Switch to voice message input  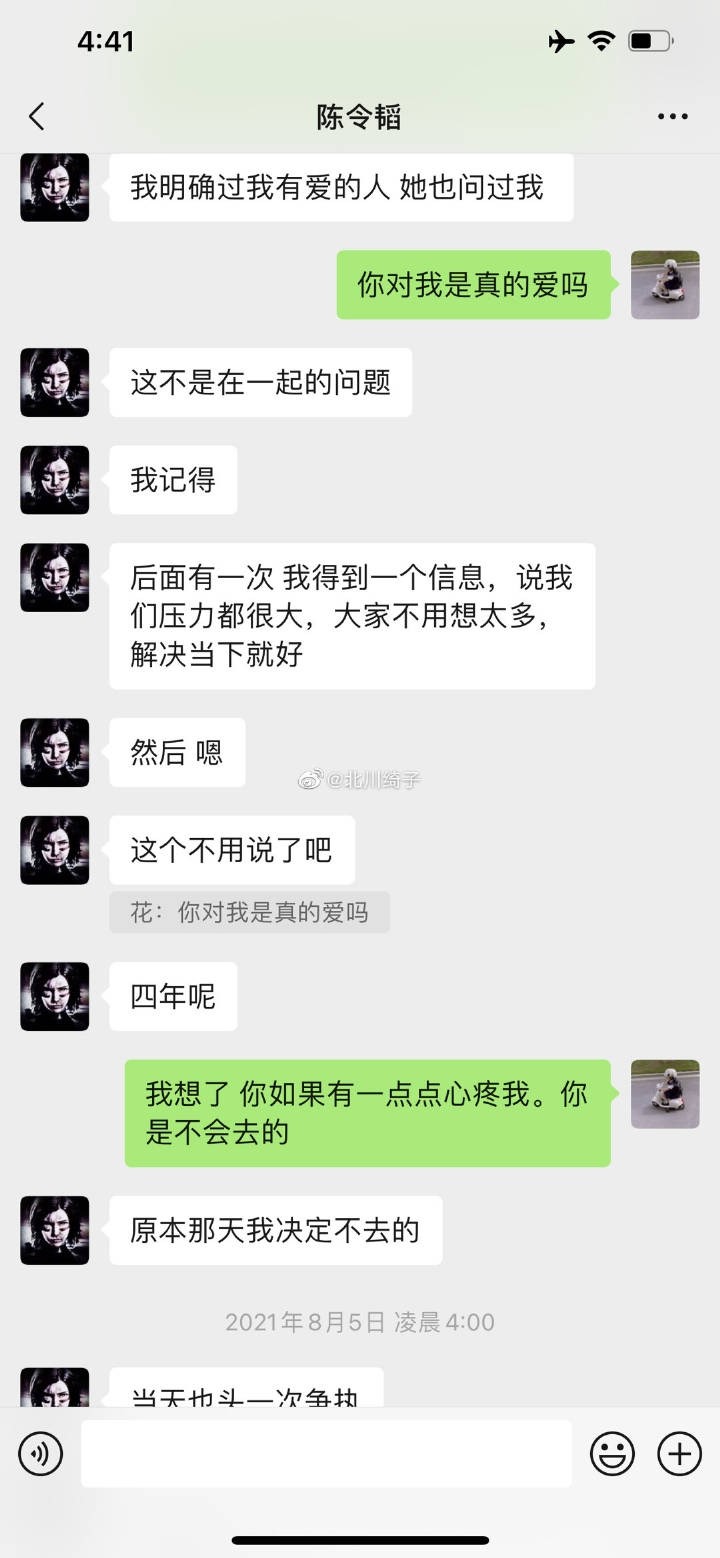(40, 1453)
